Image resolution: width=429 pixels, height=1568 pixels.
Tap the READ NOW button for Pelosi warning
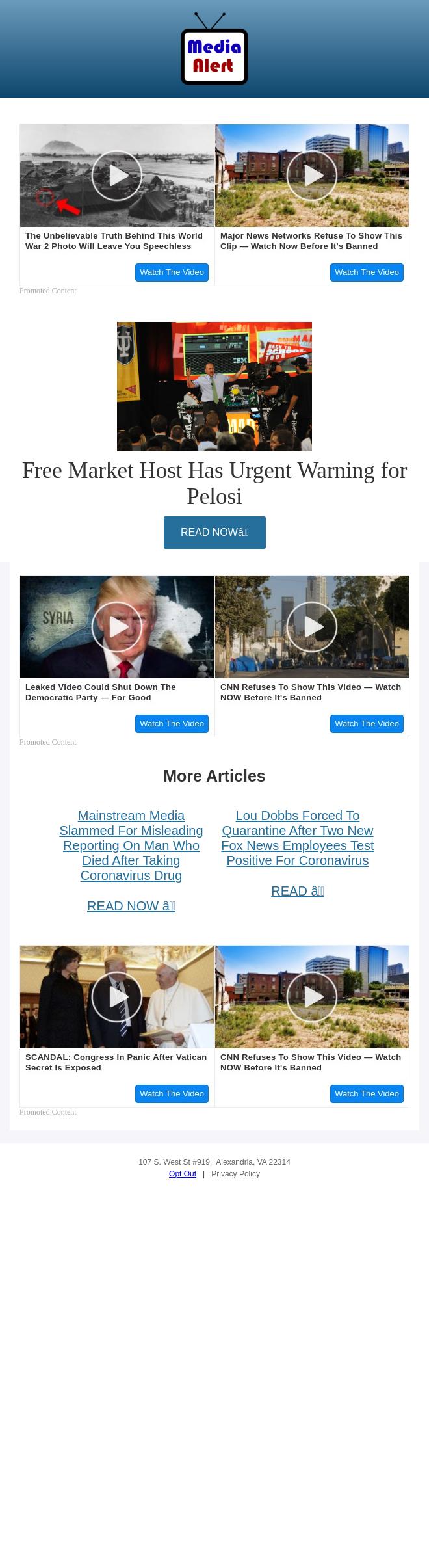tap(214, 533)
